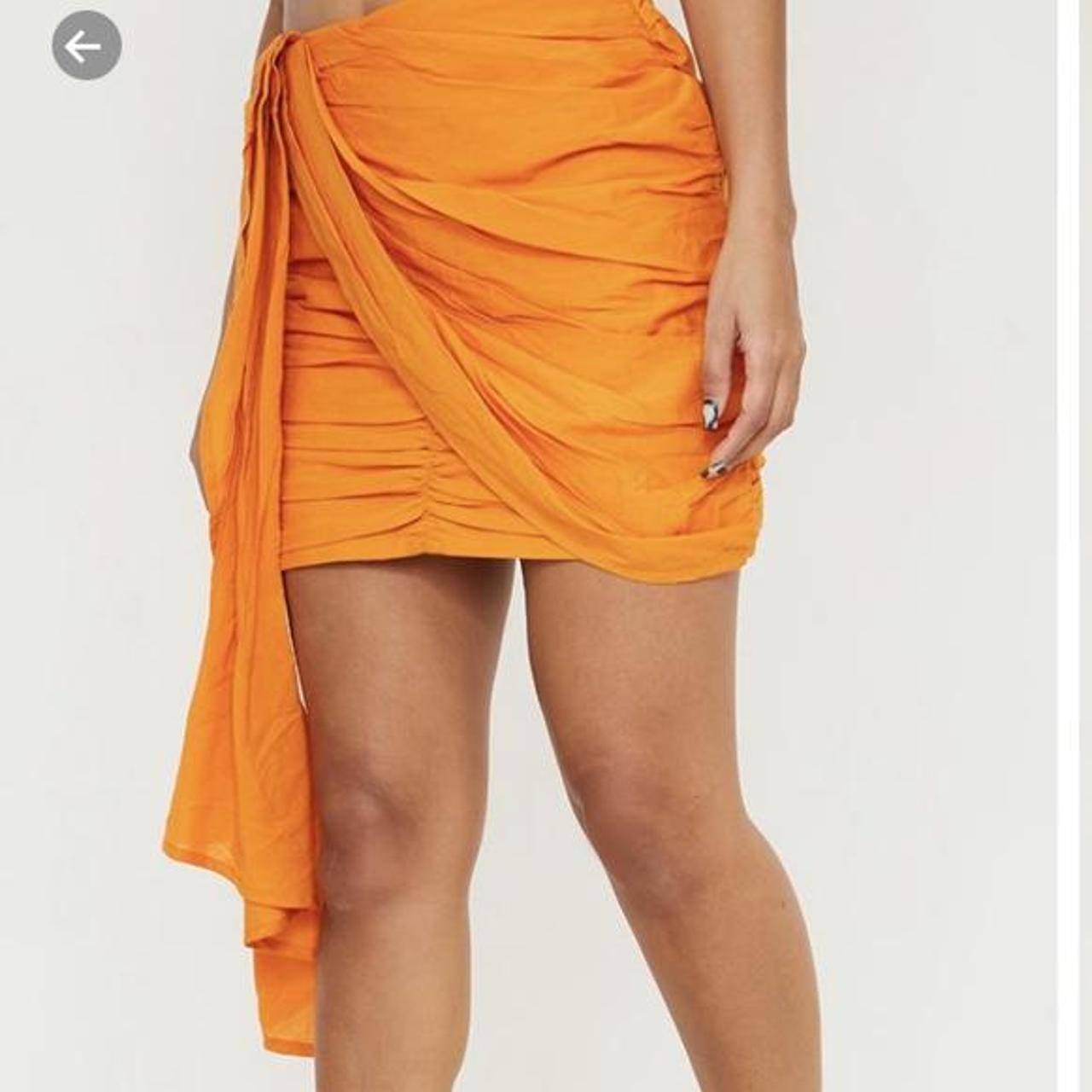Go back using the arrow button
This screenshot has width=1092, height=1092.
[86, 46]
